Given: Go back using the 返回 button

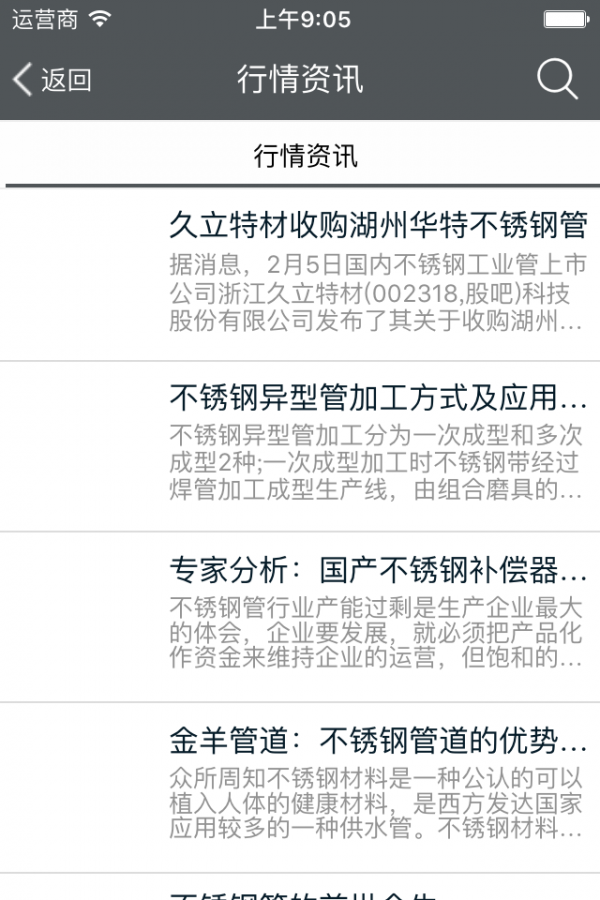Looking at the screenshot, I should [x=52, y=80].
